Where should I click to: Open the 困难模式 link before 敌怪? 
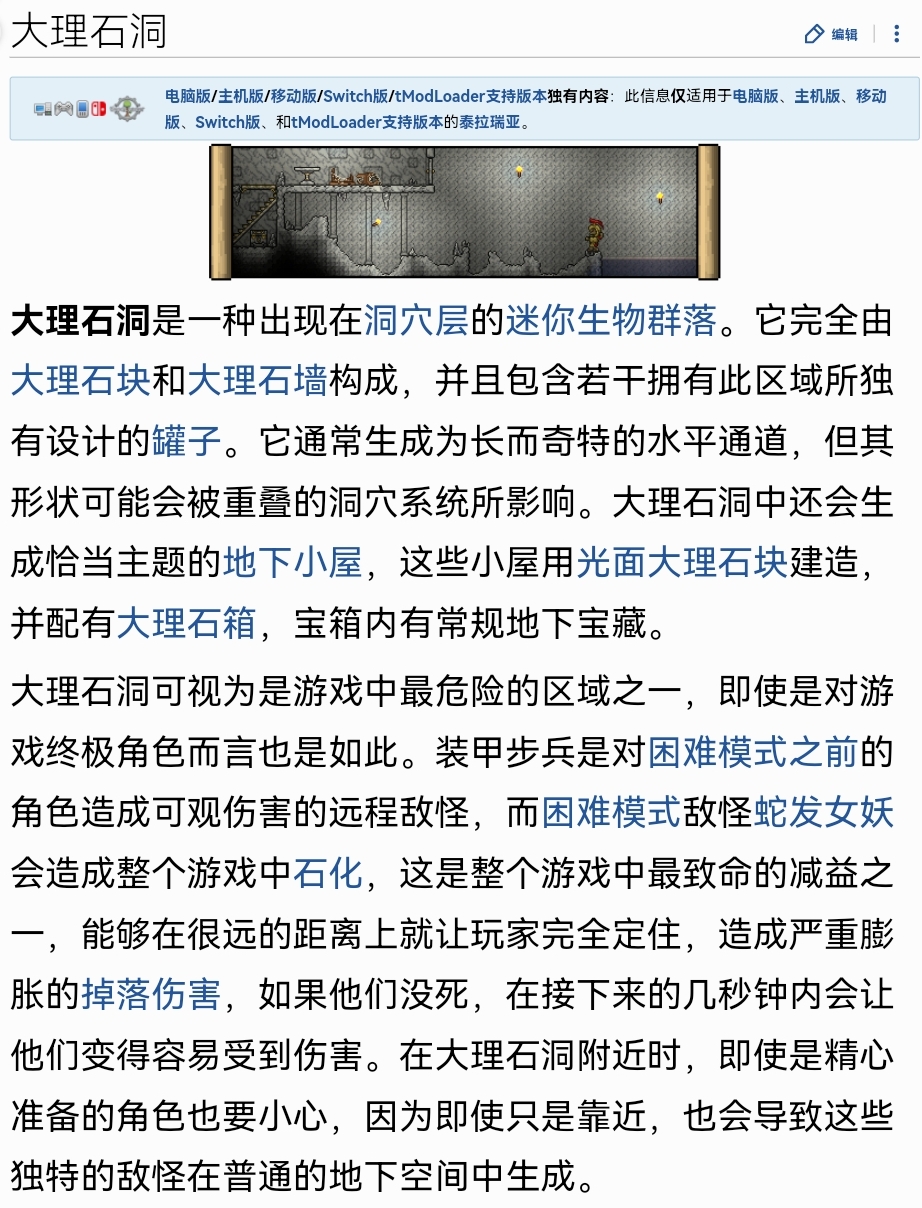point(611,813)
